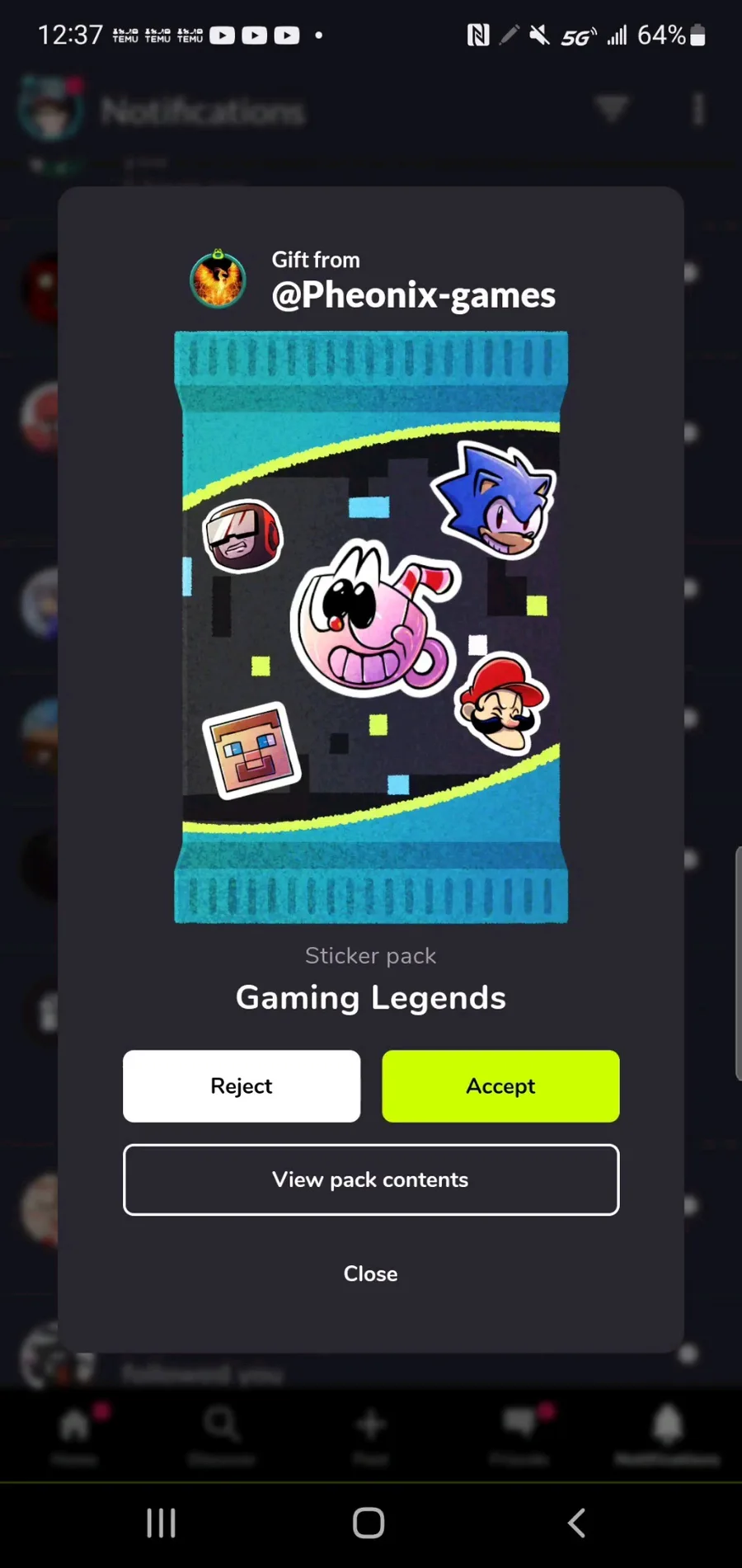This screenshot has width=742, height=1568.
Task: Reject the gifted sticker pack
Action: (242, 1085)
